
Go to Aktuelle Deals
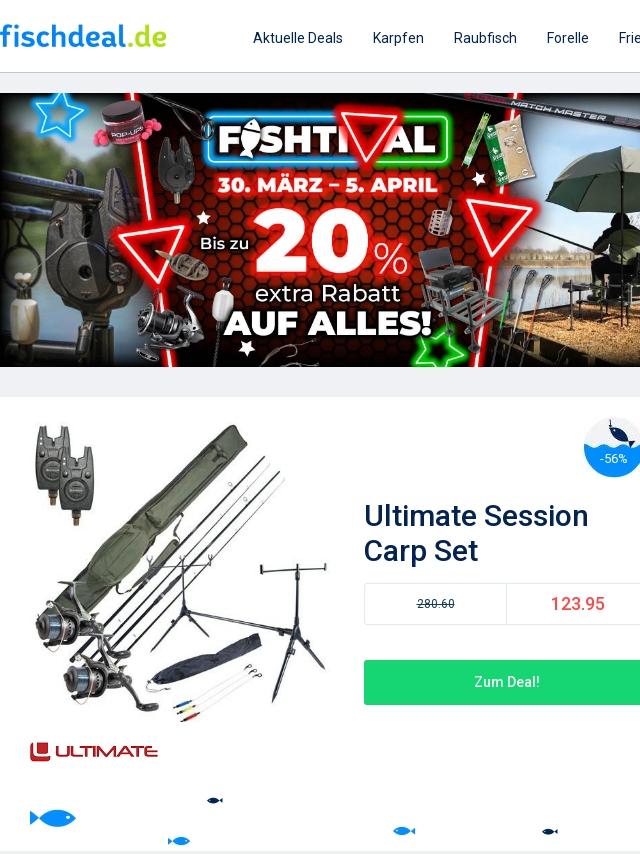297,38
